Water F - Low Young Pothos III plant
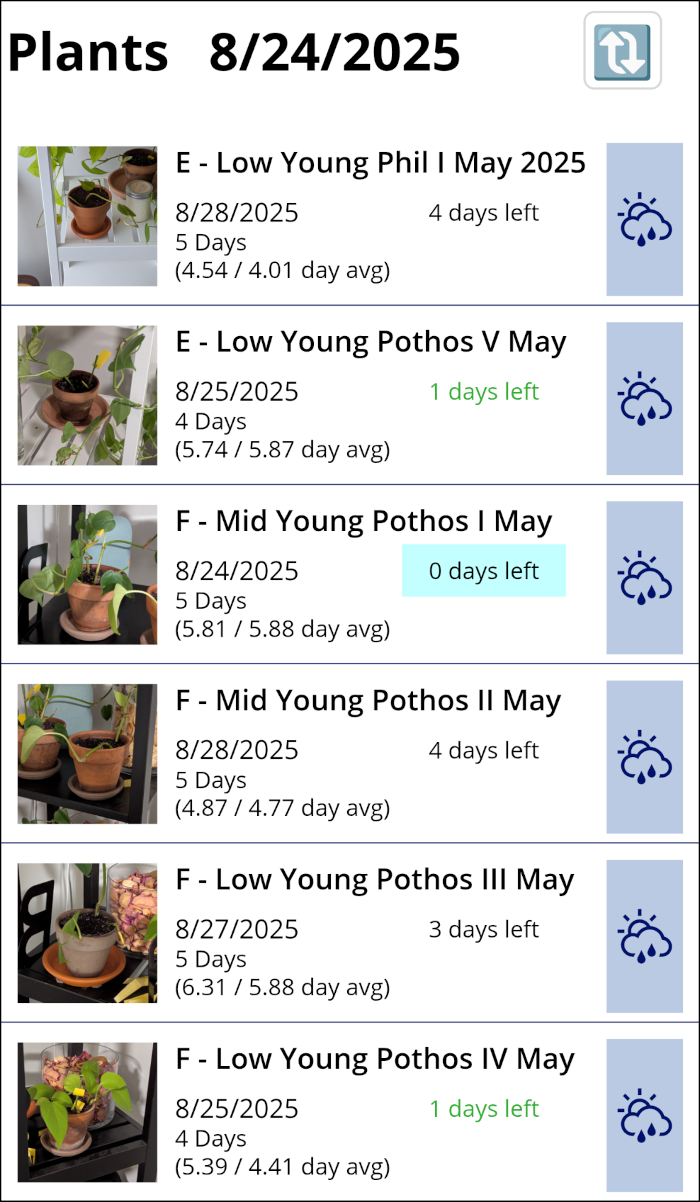 (645, 936)
